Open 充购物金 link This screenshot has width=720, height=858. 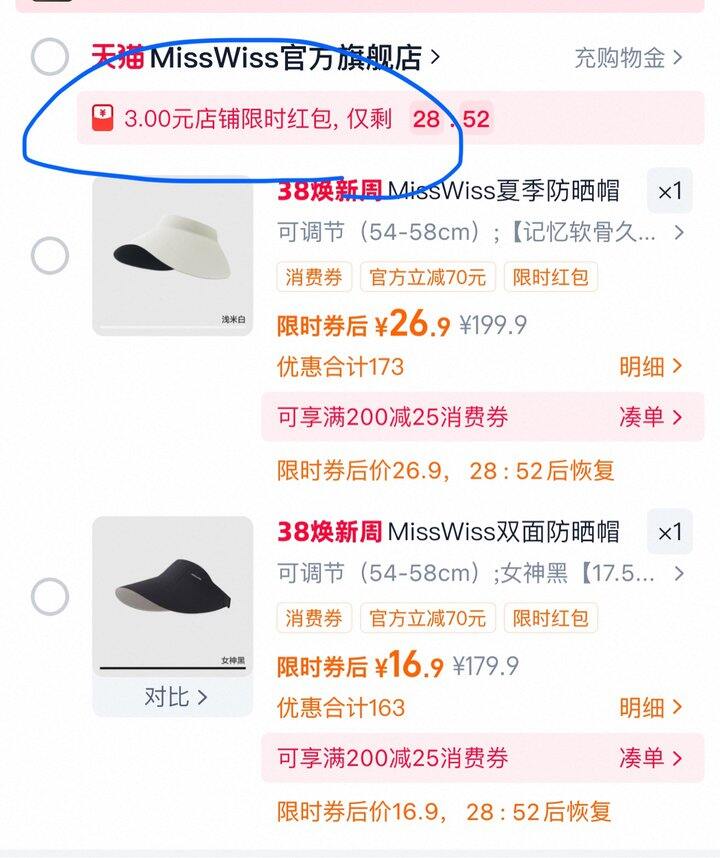628,58
